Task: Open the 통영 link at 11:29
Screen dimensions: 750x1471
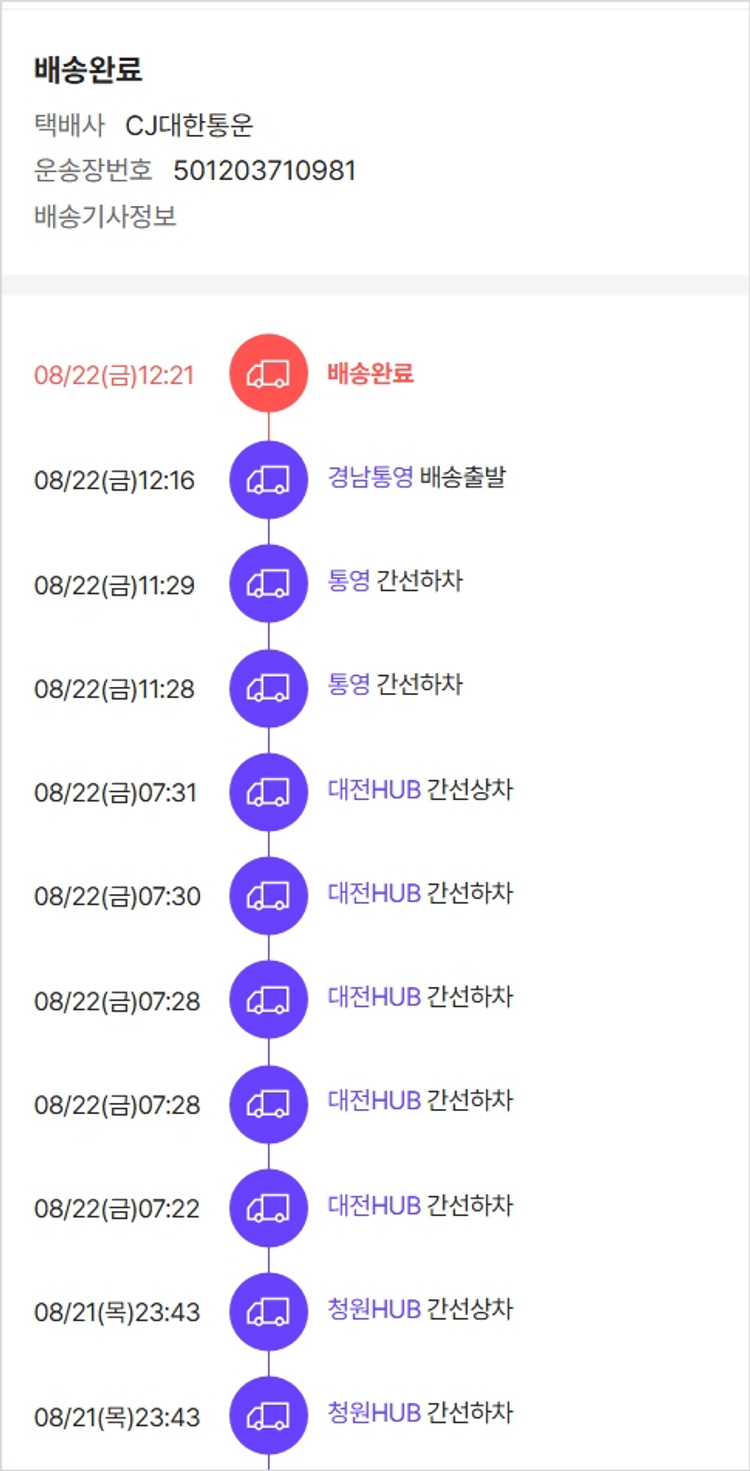Action: (348, 581)
